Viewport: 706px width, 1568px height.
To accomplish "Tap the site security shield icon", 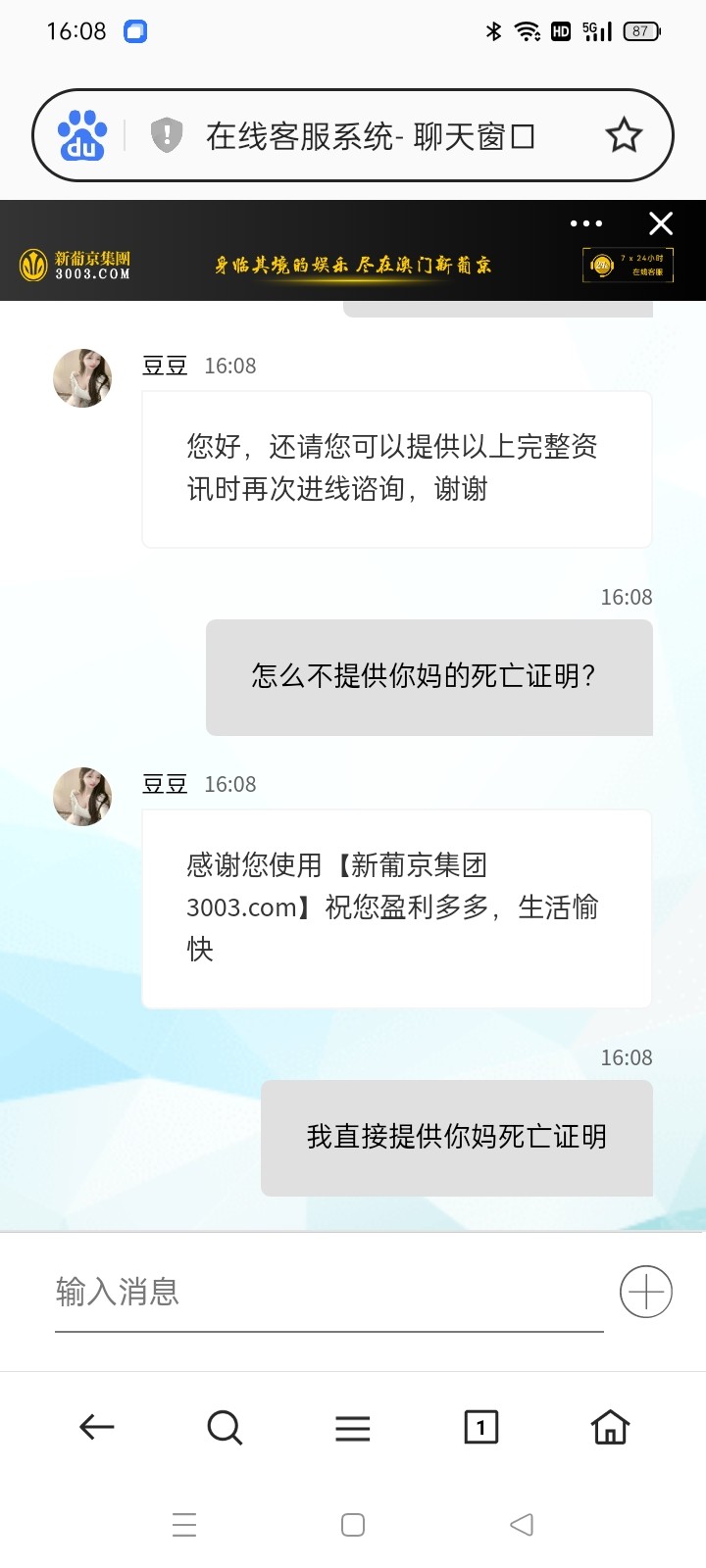I will pos(167,135).
